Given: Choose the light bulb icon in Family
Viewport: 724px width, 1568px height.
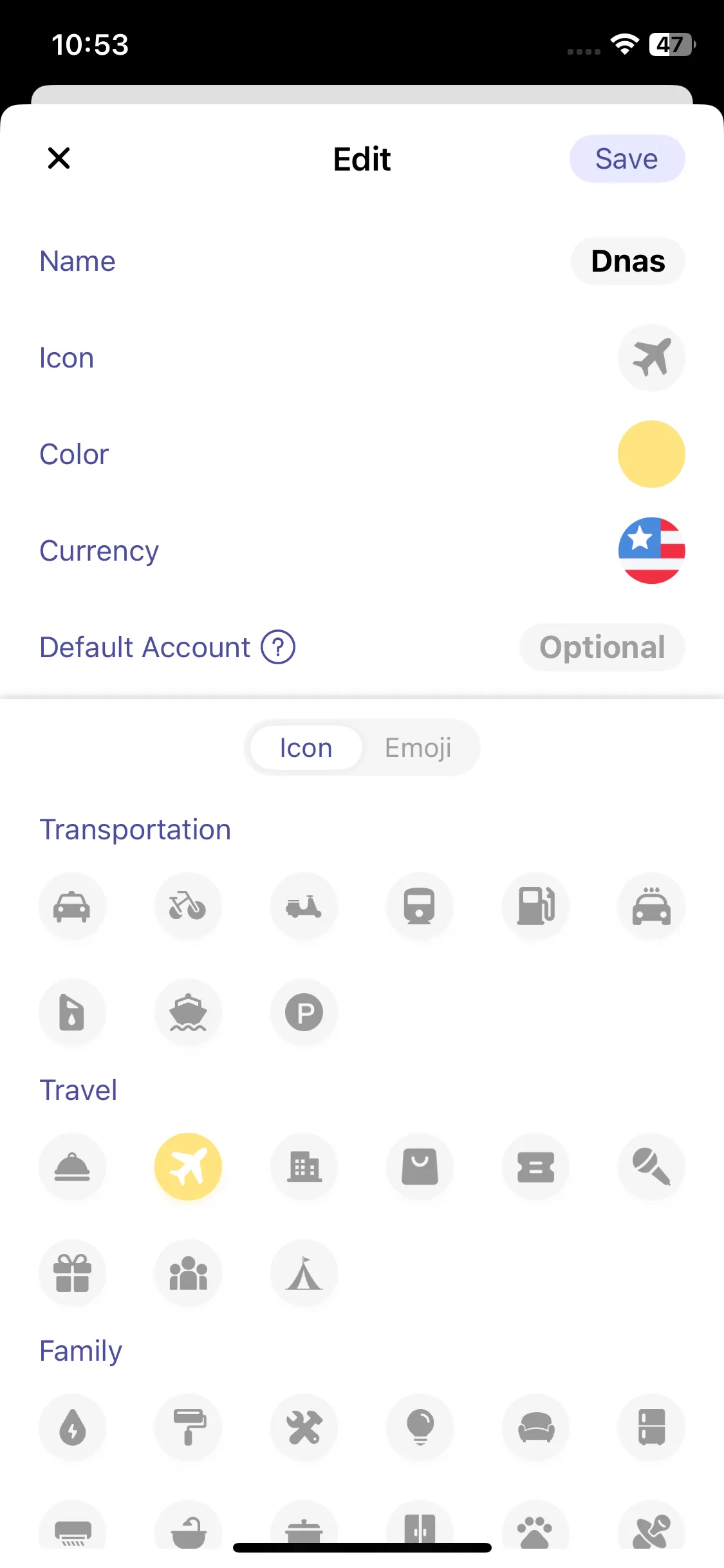Looking at the screenshot, I should pyautogui.click(x=420, y=1428).
